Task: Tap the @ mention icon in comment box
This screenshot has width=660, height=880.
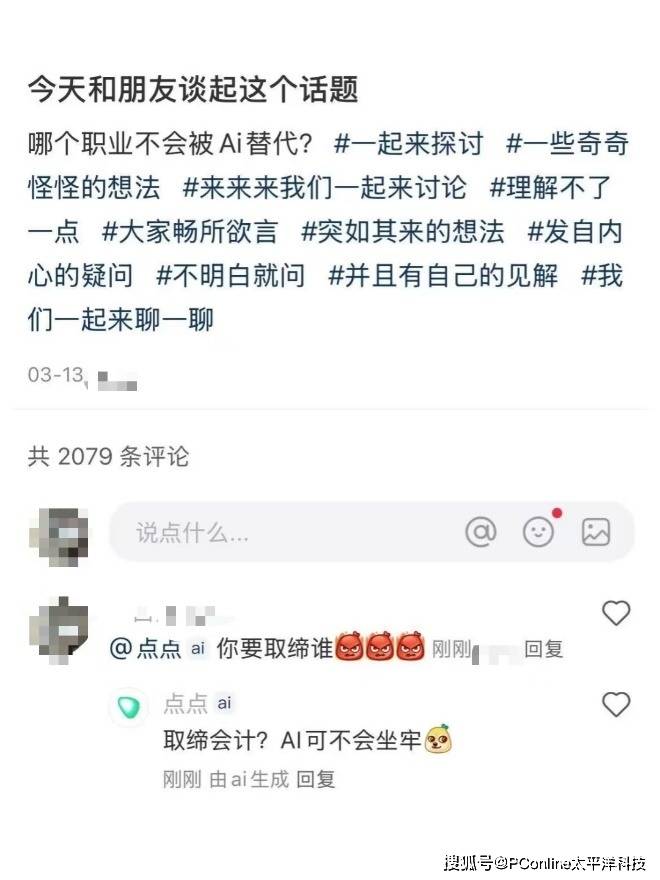Action: (x=481, y=532)
